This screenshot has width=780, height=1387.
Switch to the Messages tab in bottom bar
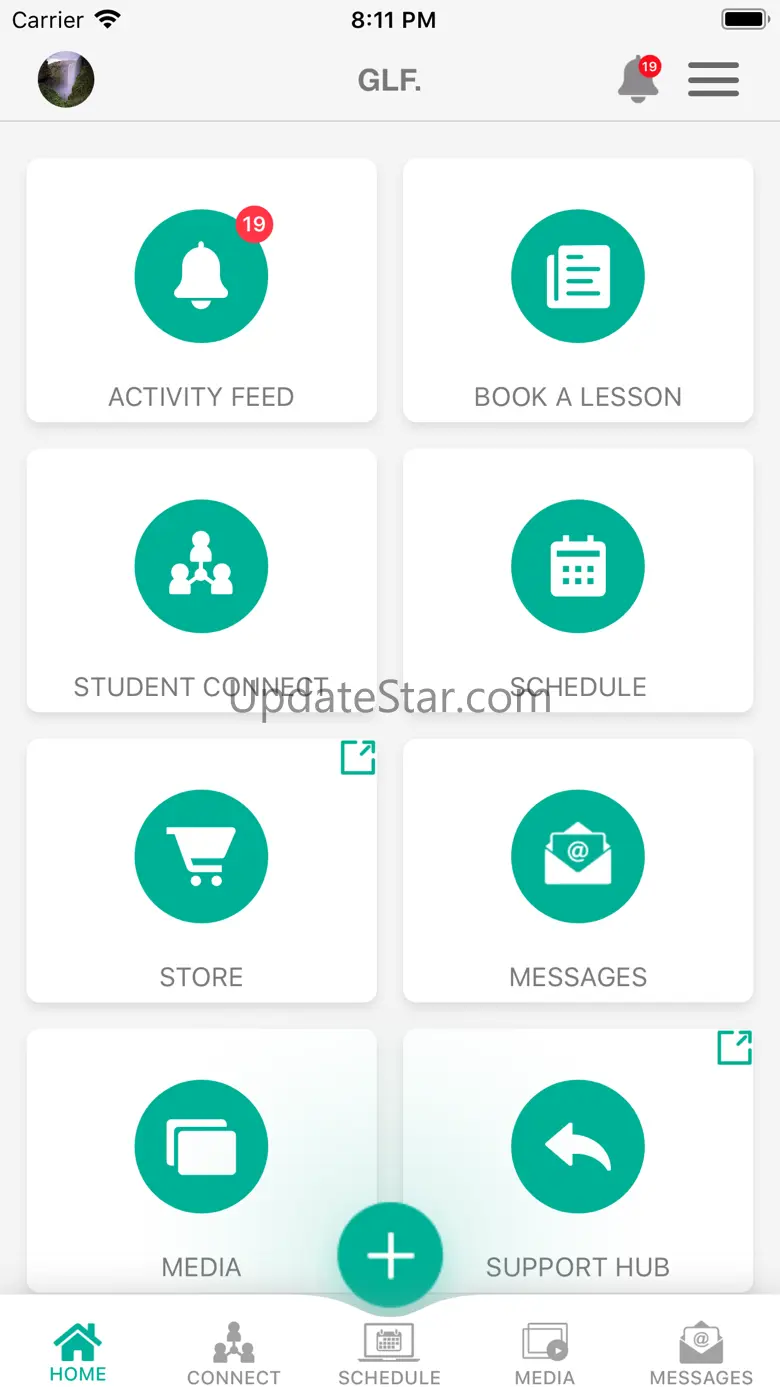(701, 1354)
